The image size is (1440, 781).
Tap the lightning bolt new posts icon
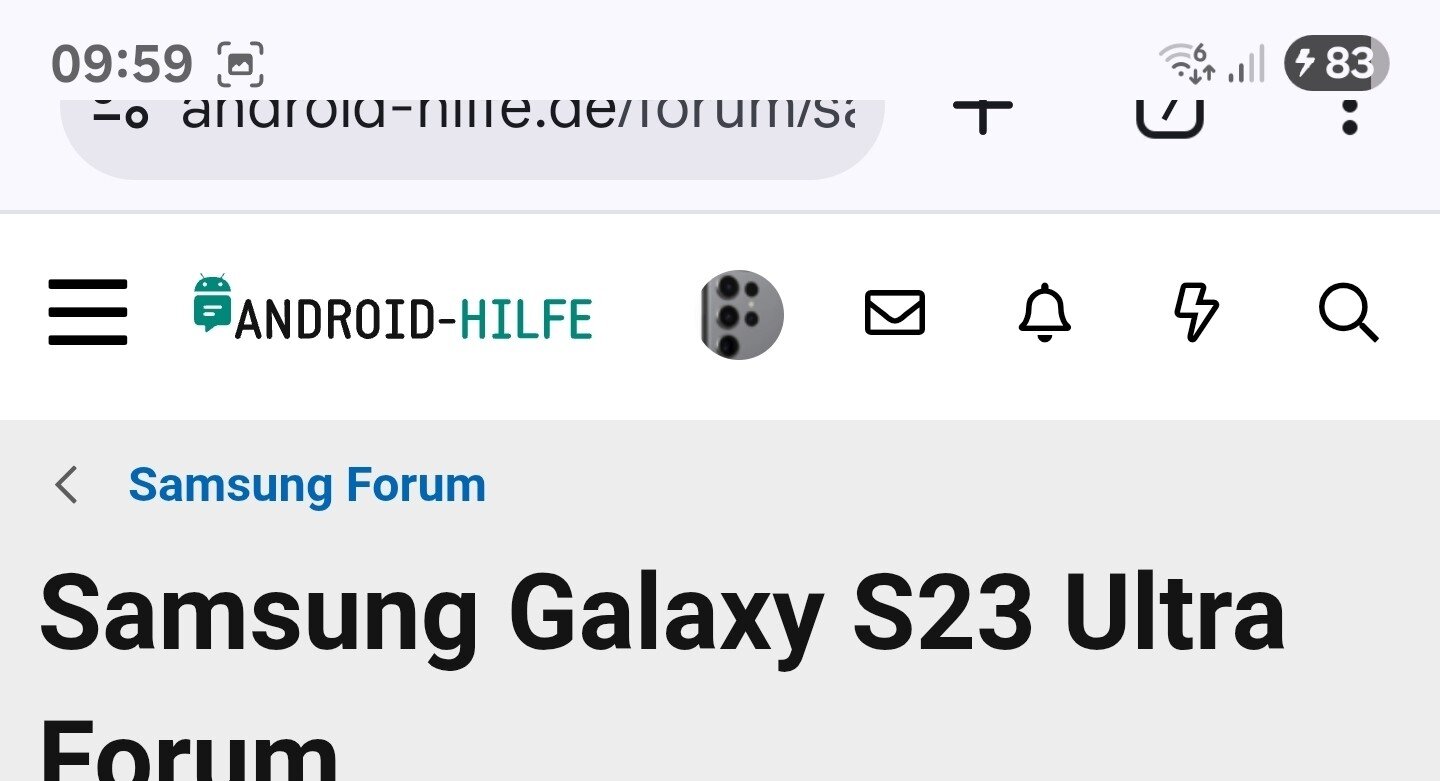point(1196,313)
